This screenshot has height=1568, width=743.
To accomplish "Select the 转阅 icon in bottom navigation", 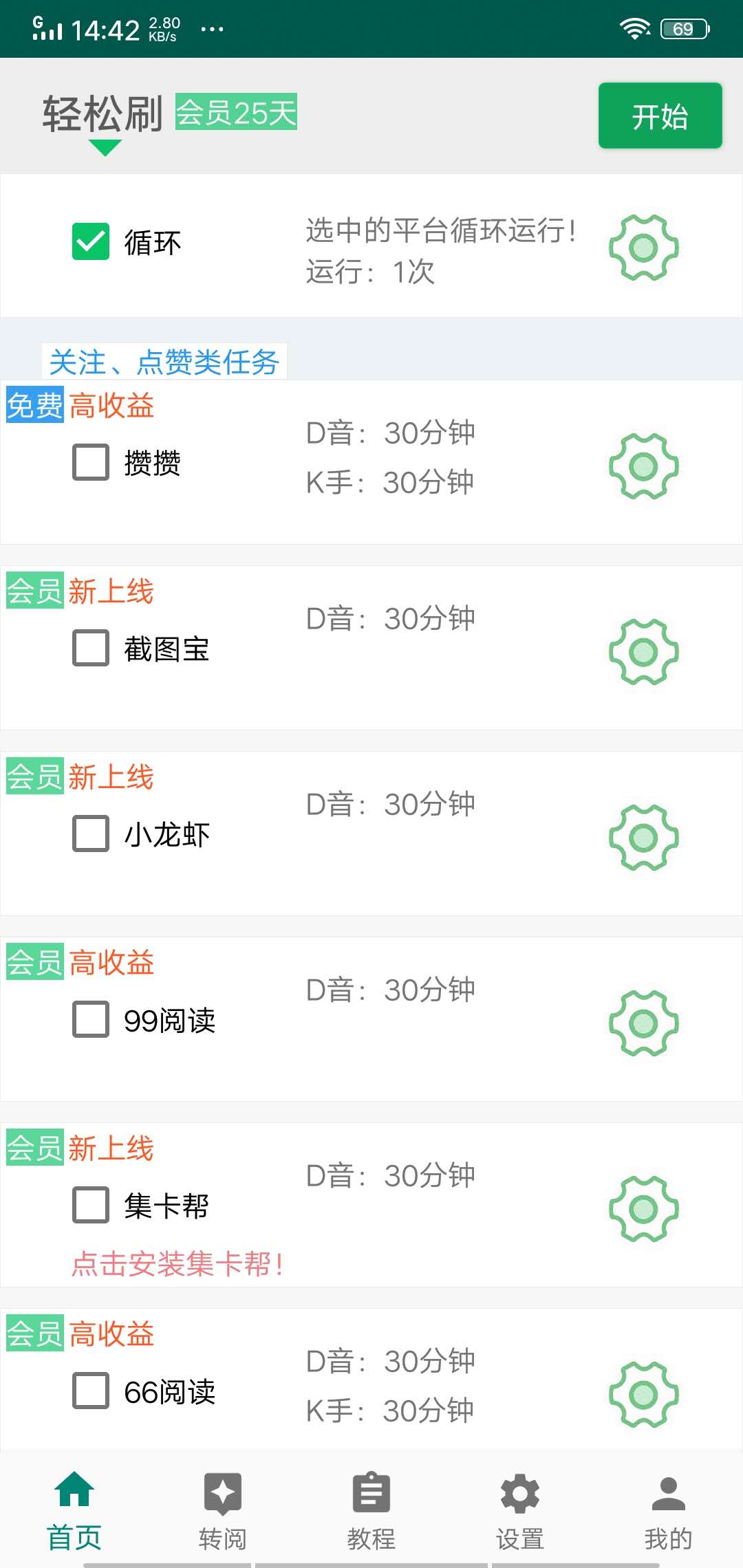I will [224, 1506].
